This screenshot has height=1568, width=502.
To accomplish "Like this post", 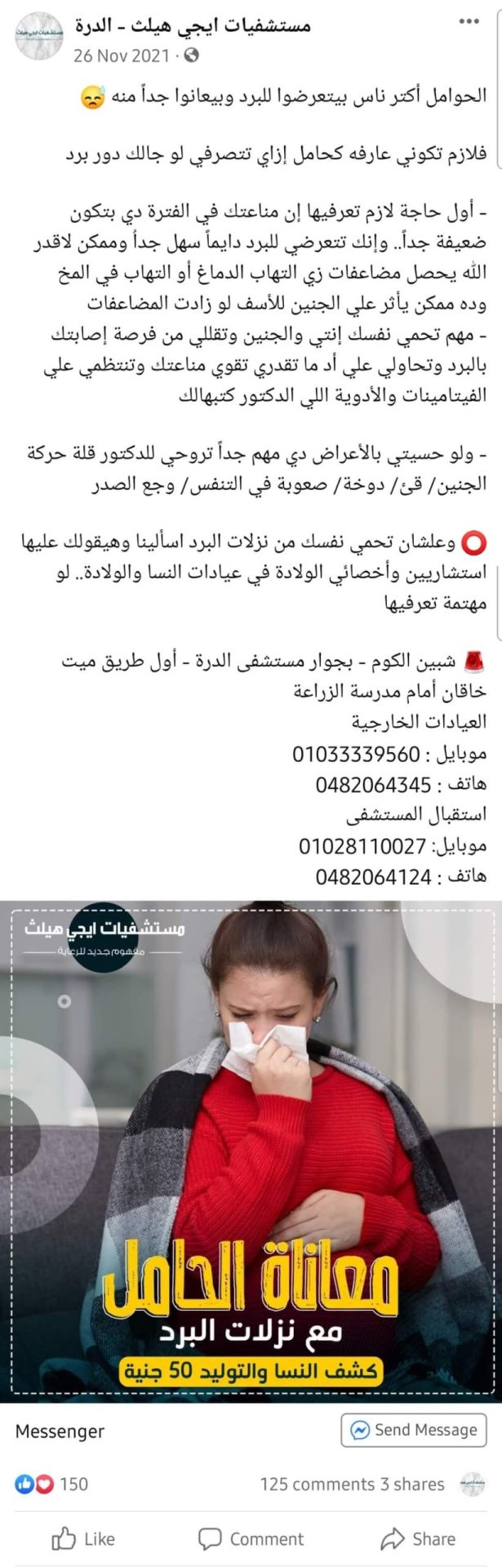I will pos(83,1539).
